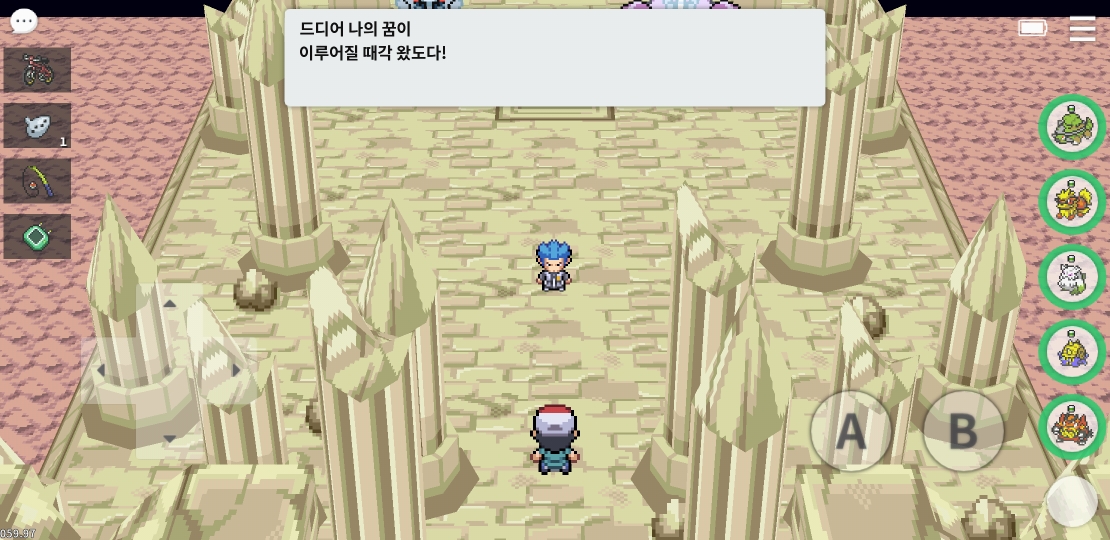
Task: Select the first party Pokémon Torterra
Action: tap(1072, 127)
